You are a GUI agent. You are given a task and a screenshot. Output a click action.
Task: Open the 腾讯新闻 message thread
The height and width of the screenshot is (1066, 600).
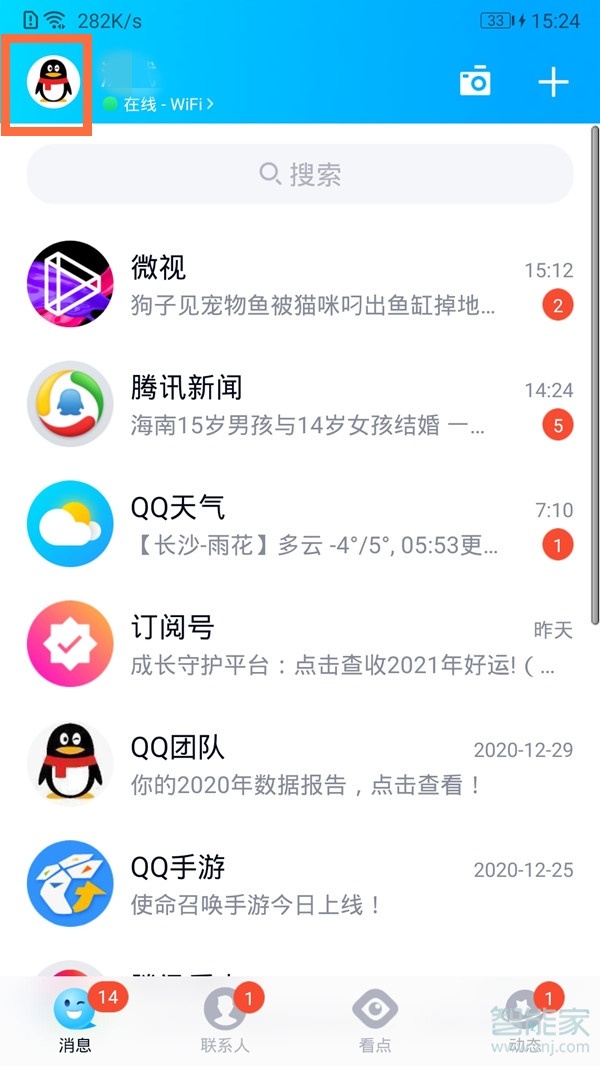pos(300,405)
